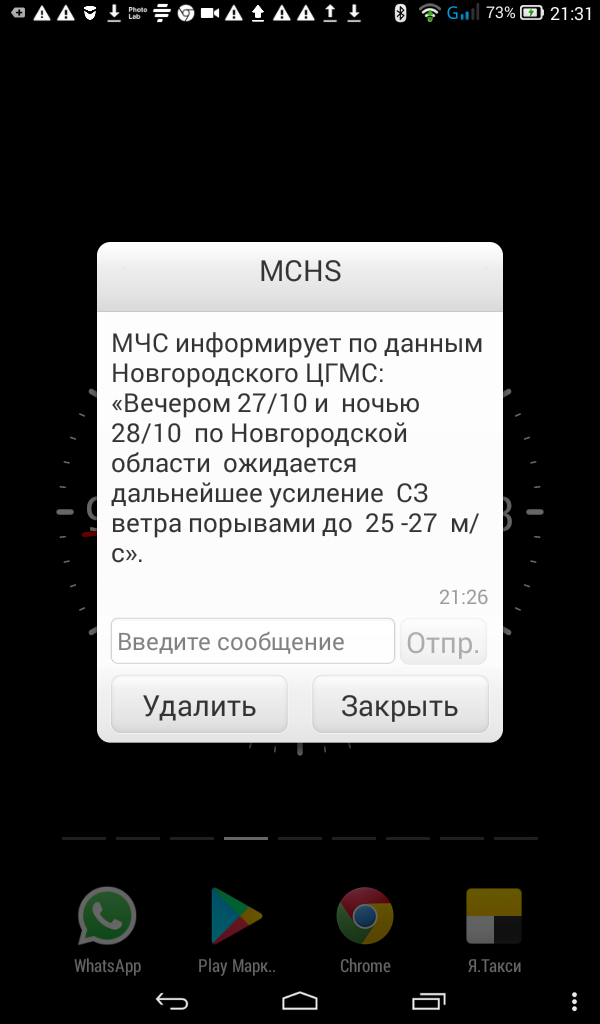Close the SMS popup with Закрыть
Image resolution: width=600 pixels, height=1024 pixels.
400,705
